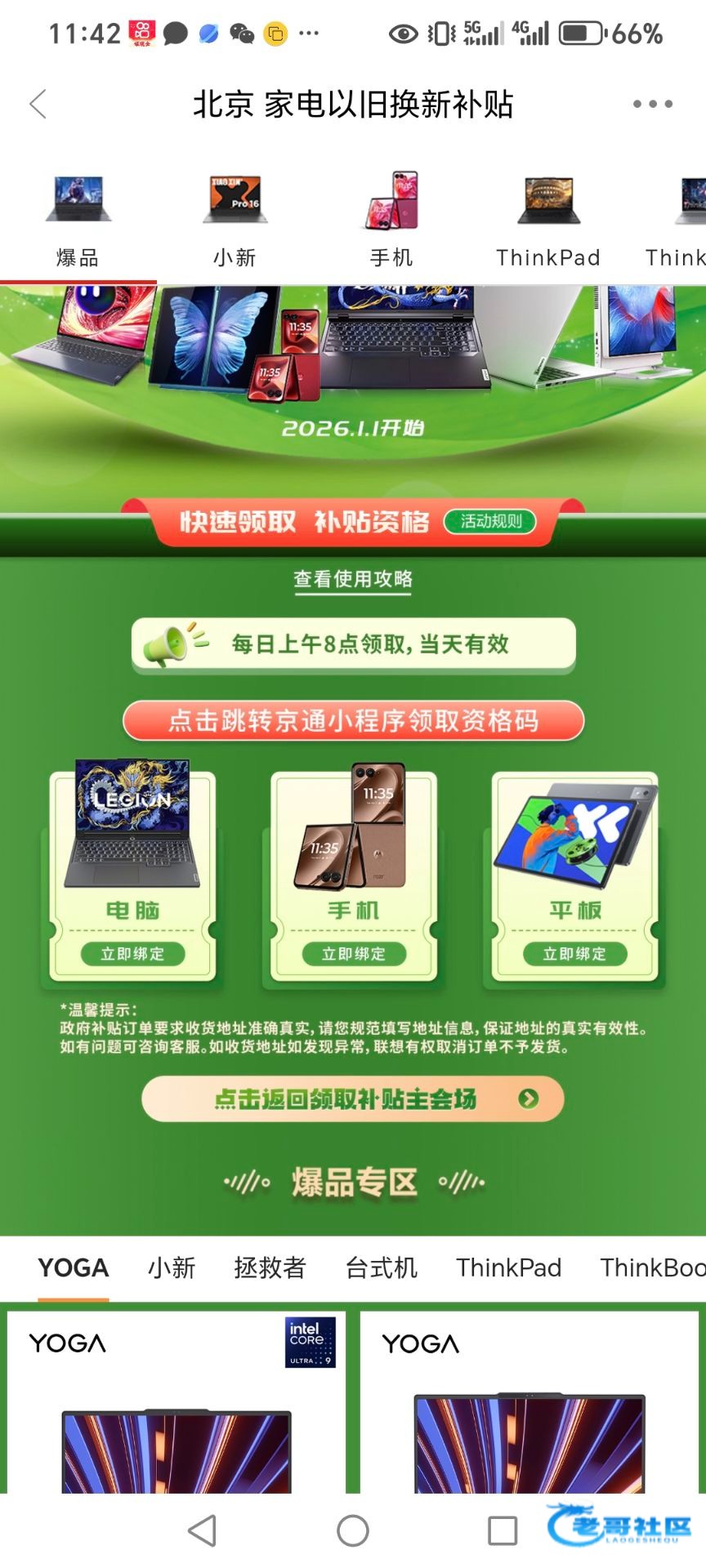
Task: Tap the system home button
Action: (x=353, y=1530)
